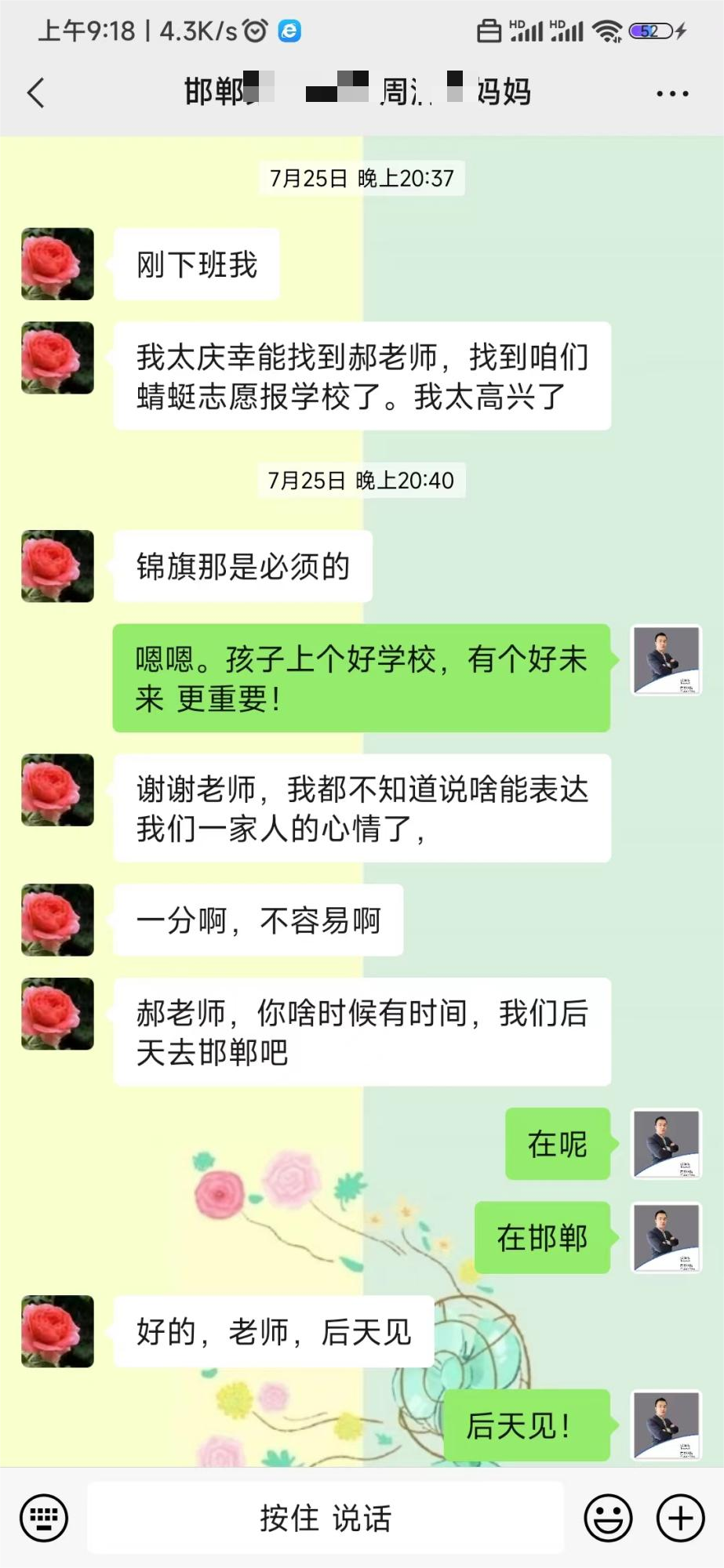724x1568 pixels.
Task: Tap the Wi-Fi signal icon in the status bar
Action: click(x=606, y=31)
